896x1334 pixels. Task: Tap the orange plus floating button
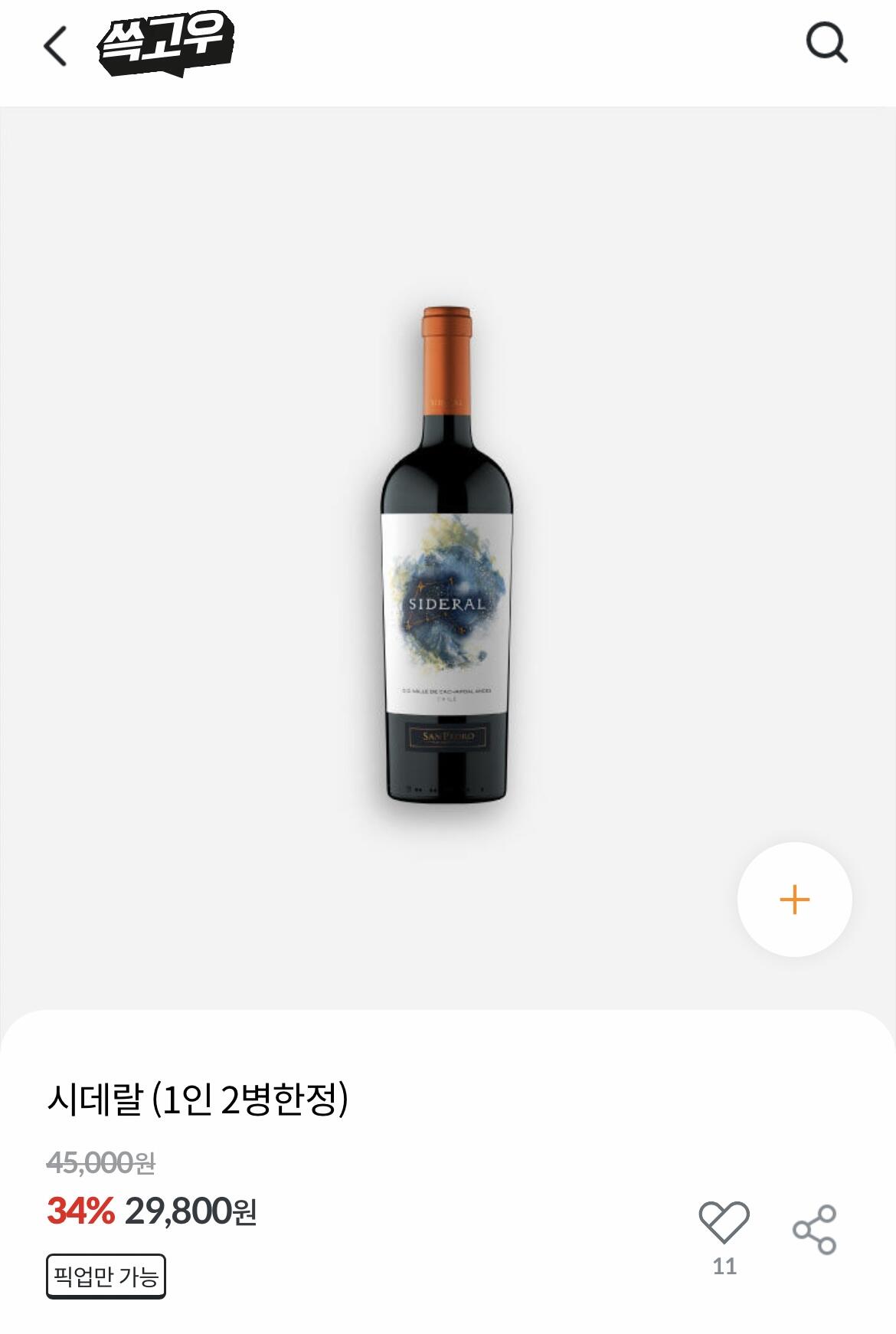point(794,899)
